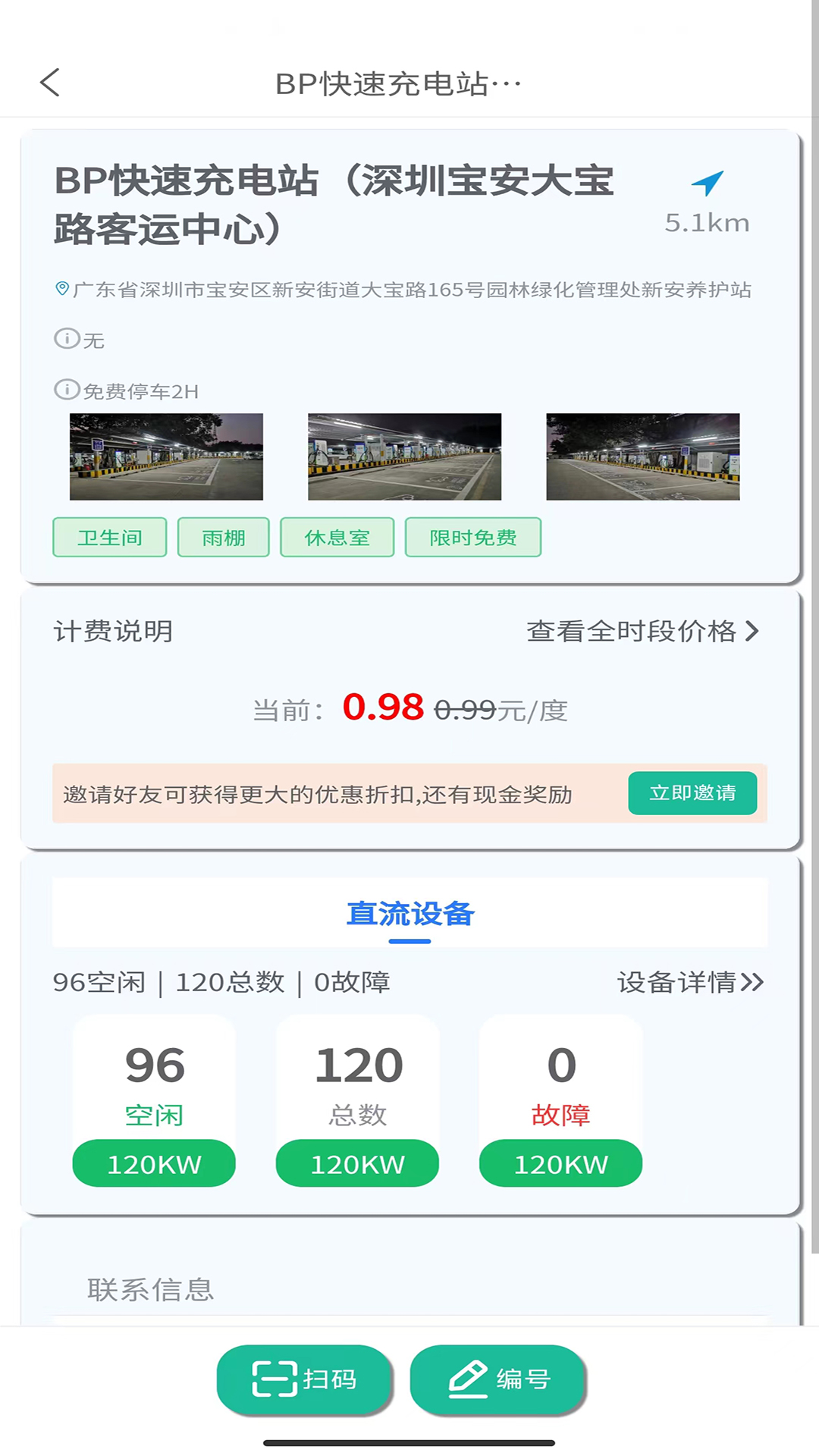Viewport: 819px width, 1456px height.
Task: Tap the info icon next to 无
Action: [x=65, y=340]
